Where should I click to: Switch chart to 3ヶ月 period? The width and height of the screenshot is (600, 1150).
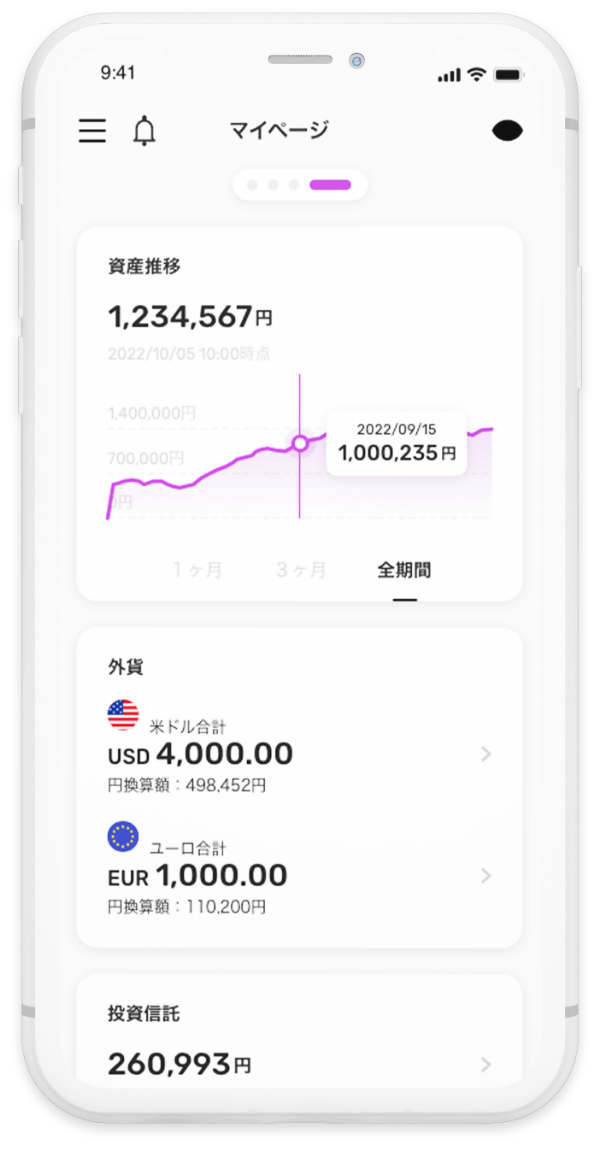coord(301,571)
